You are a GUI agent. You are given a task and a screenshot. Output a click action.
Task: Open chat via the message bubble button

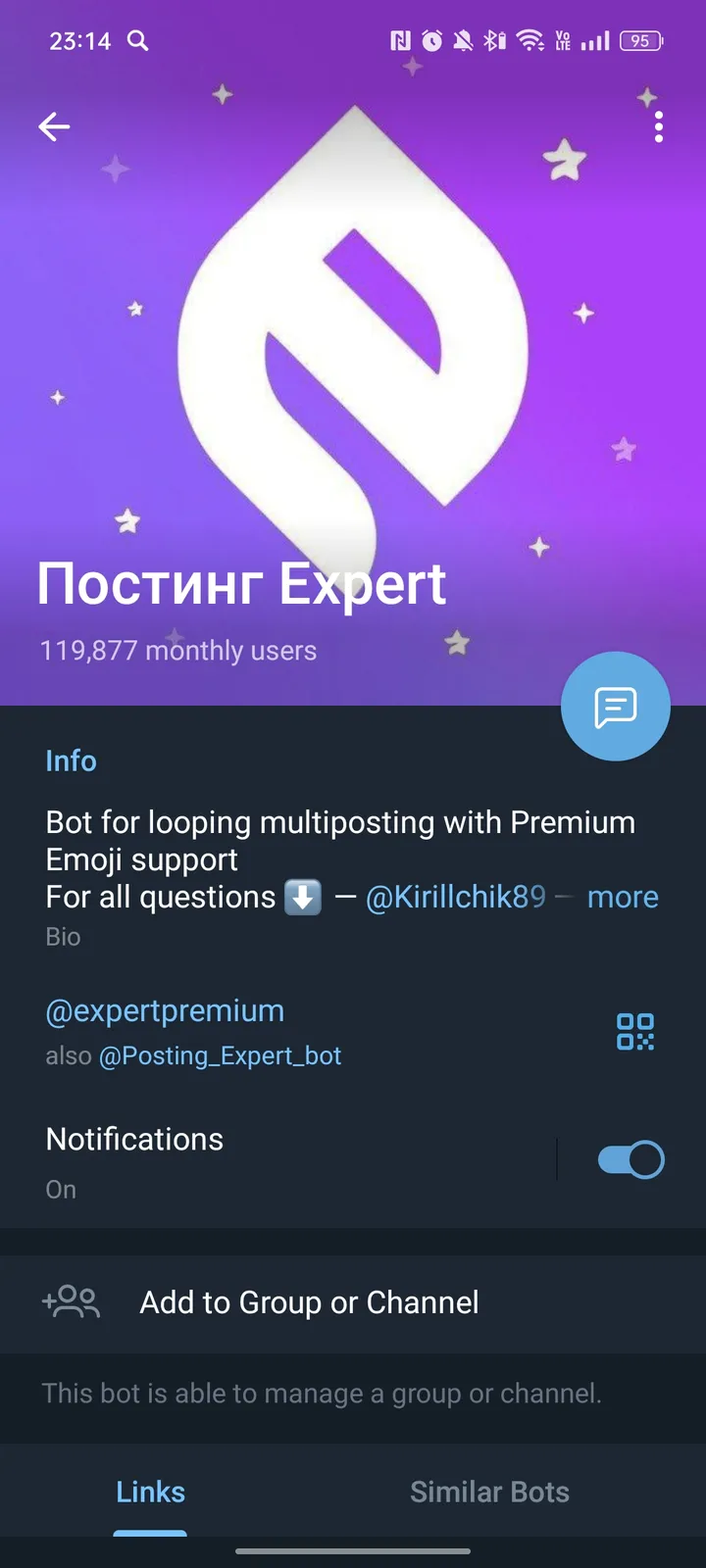(615, 706)
